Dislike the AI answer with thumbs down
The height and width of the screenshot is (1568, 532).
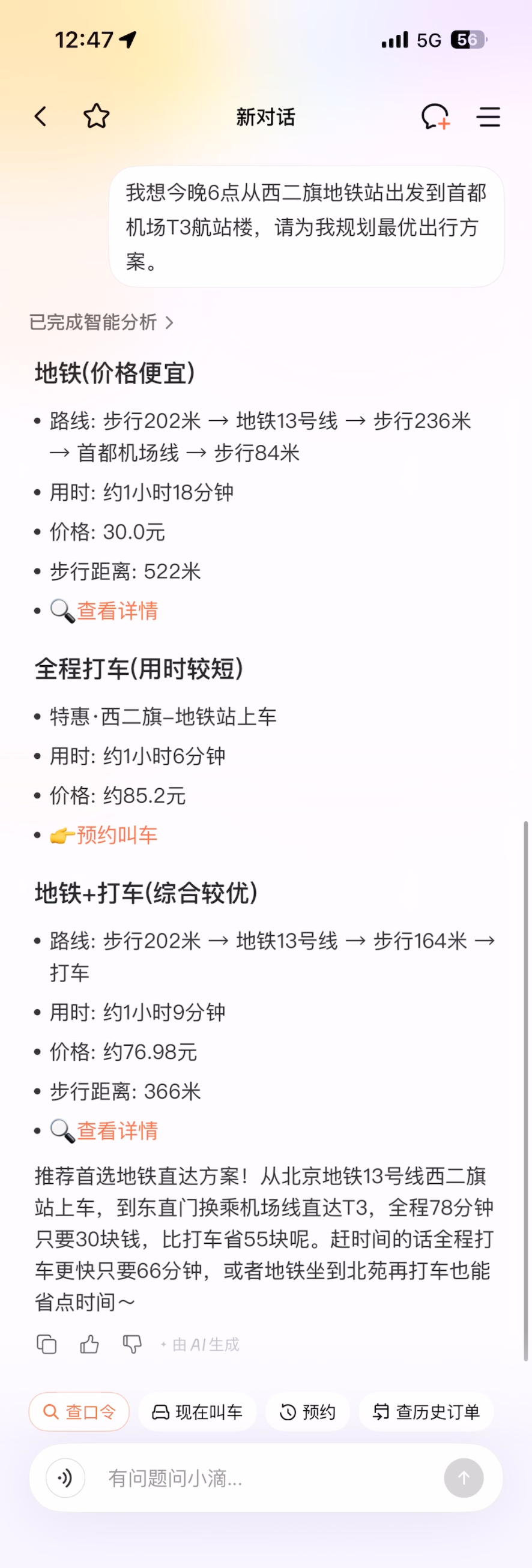click(x=132, y=1344)
